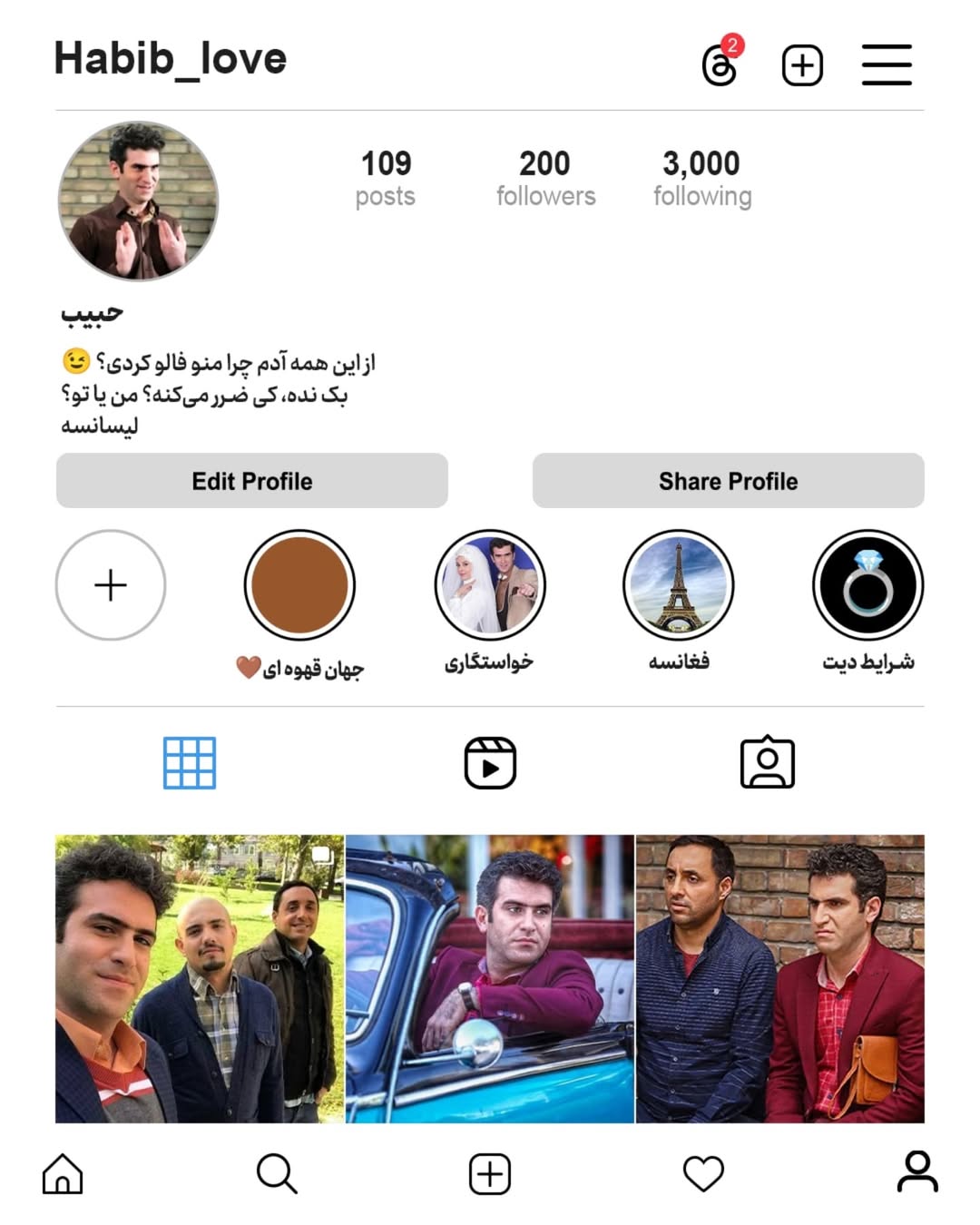Open the blue vintage car post
The image size is (980, 1225).
click(490, 978)
